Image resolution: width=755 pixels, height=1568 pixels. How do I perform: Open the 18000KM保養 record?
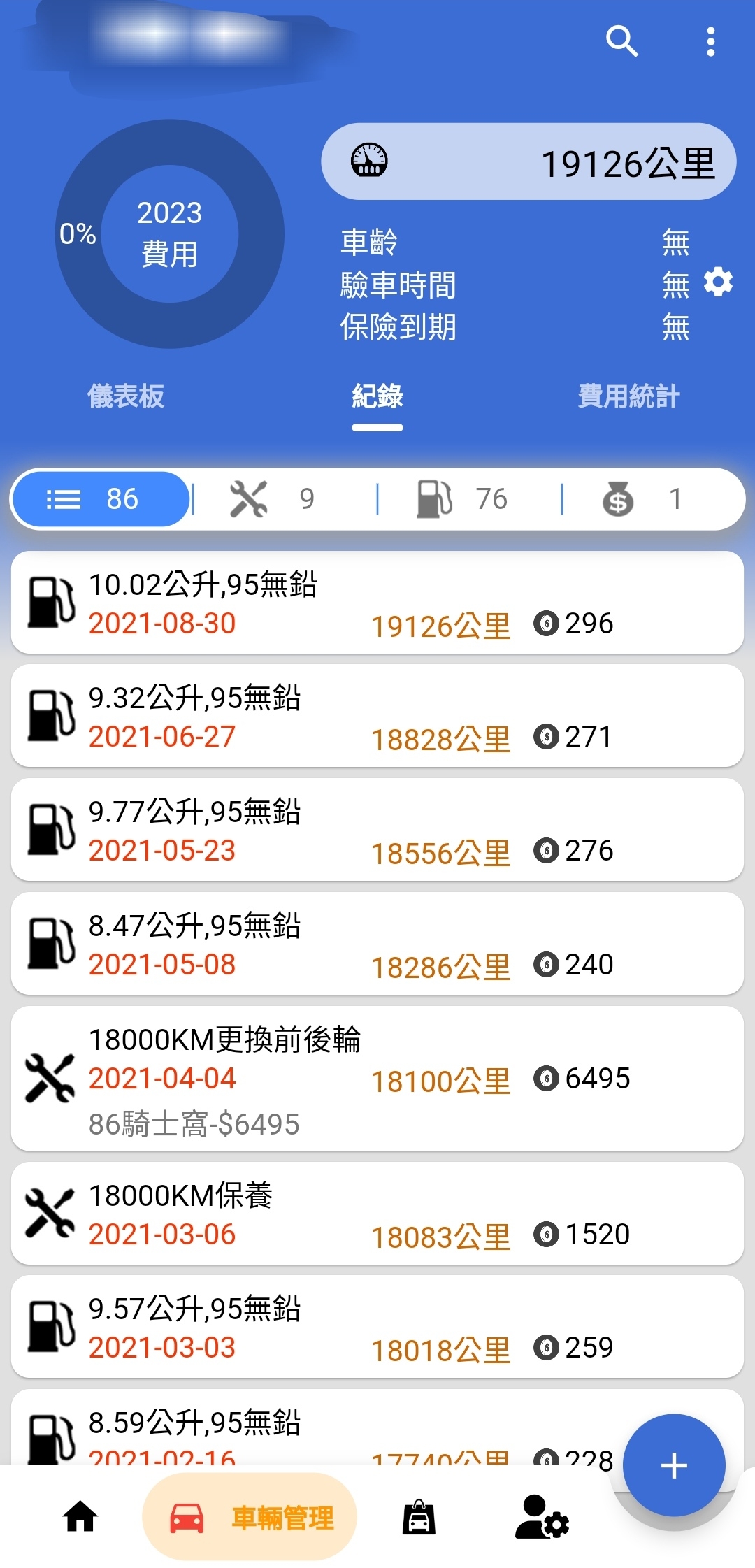click(x=377, y=1214)
